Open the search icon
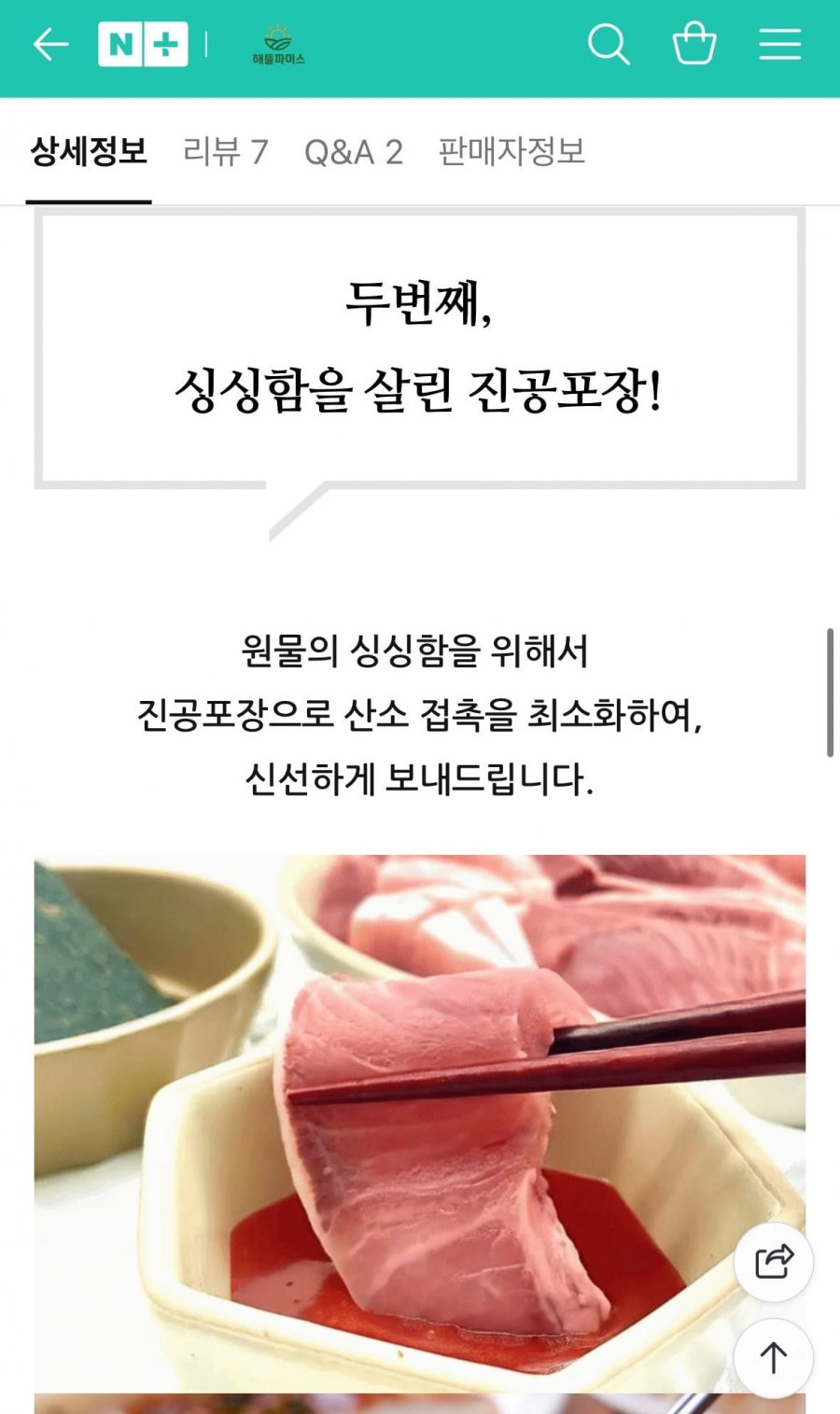The width and height of the screenshot is (840, 1414). point(609,44)
